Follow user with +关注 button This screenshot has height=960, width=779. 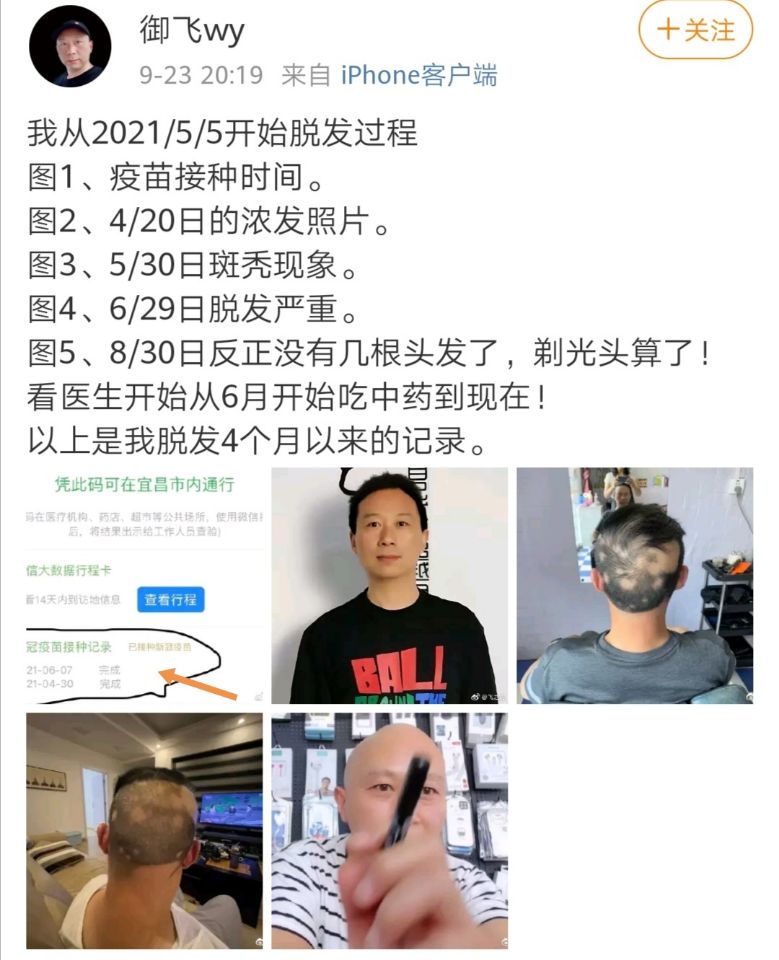[x=695, y=29]
